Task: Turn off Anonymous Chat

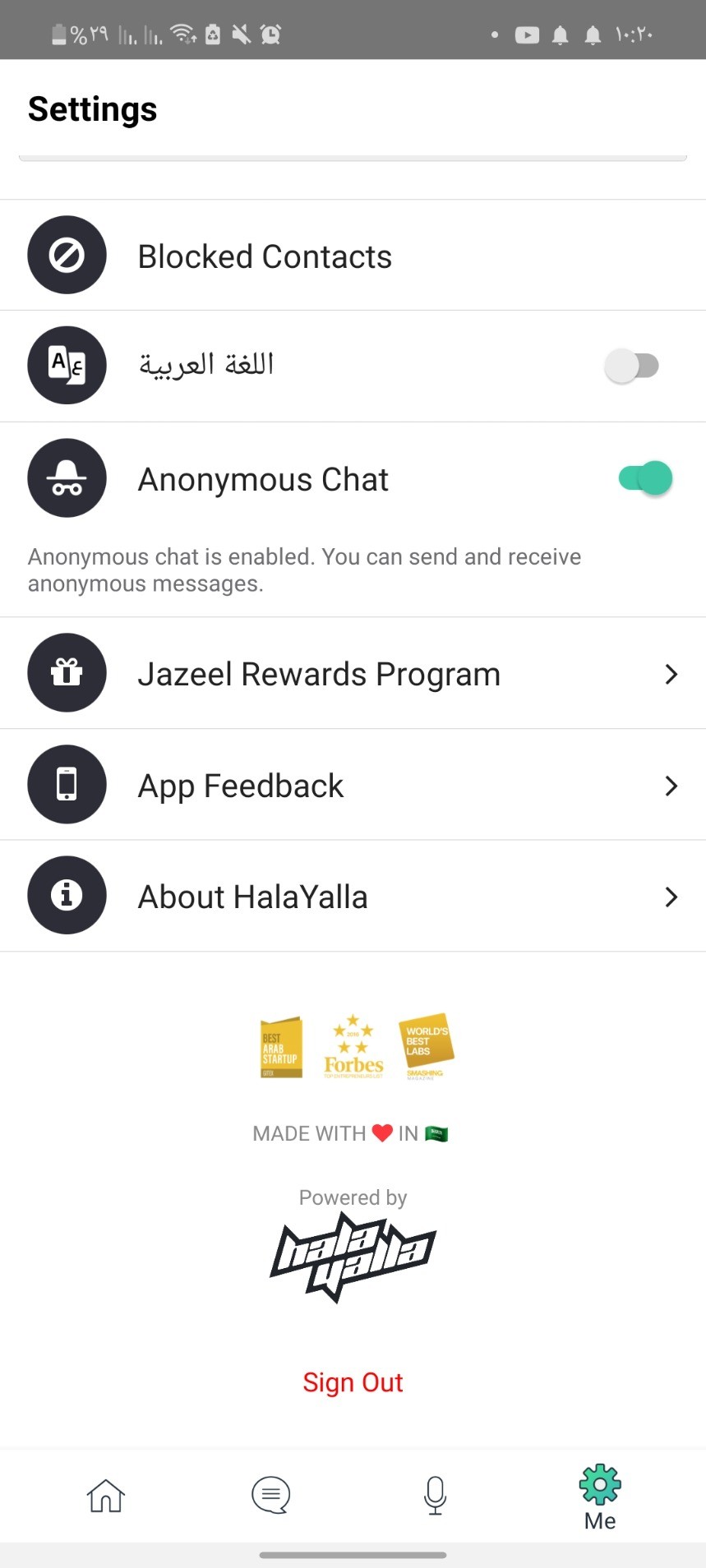Action: pyautogui.click(x=645, y=478)
